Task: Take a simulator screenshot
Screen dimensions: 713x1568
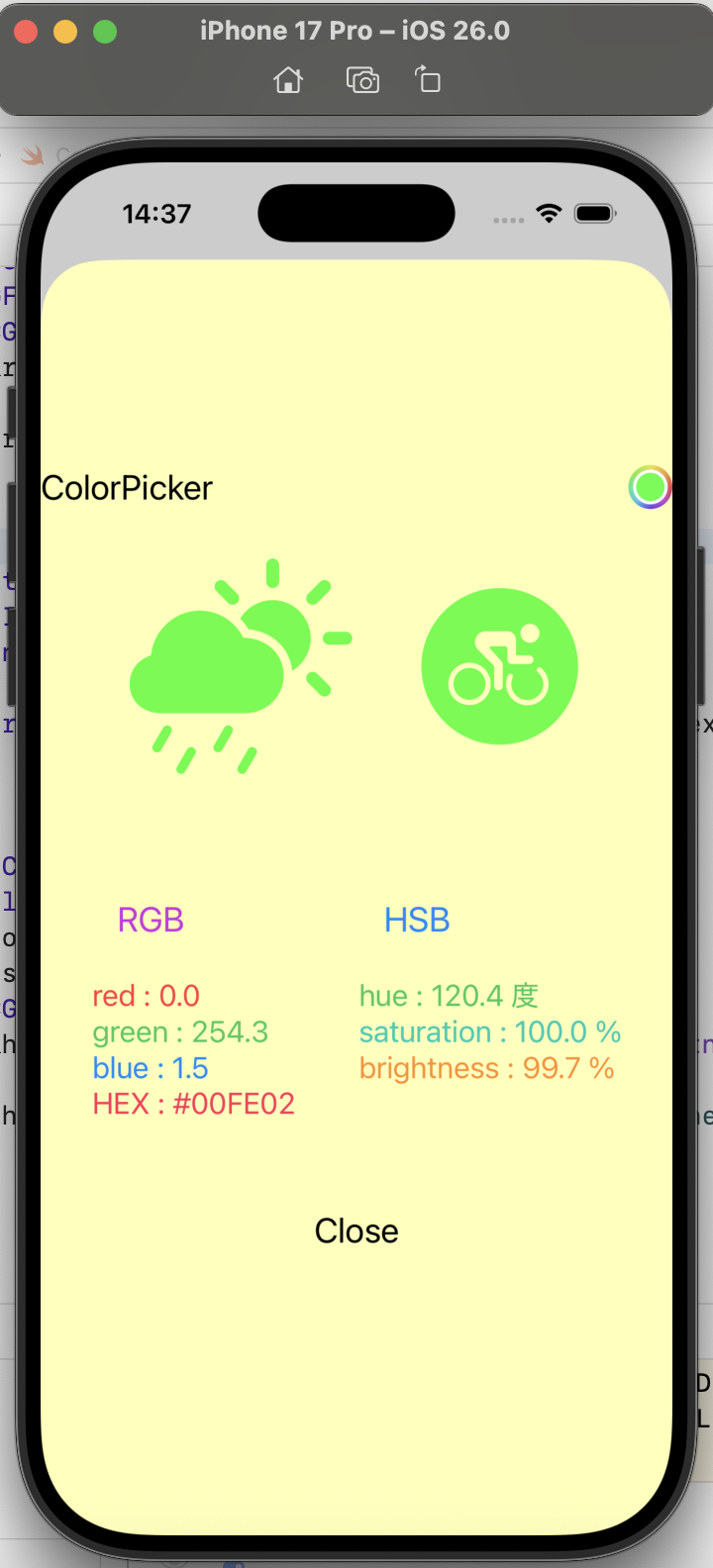Action: click(362, 80)
